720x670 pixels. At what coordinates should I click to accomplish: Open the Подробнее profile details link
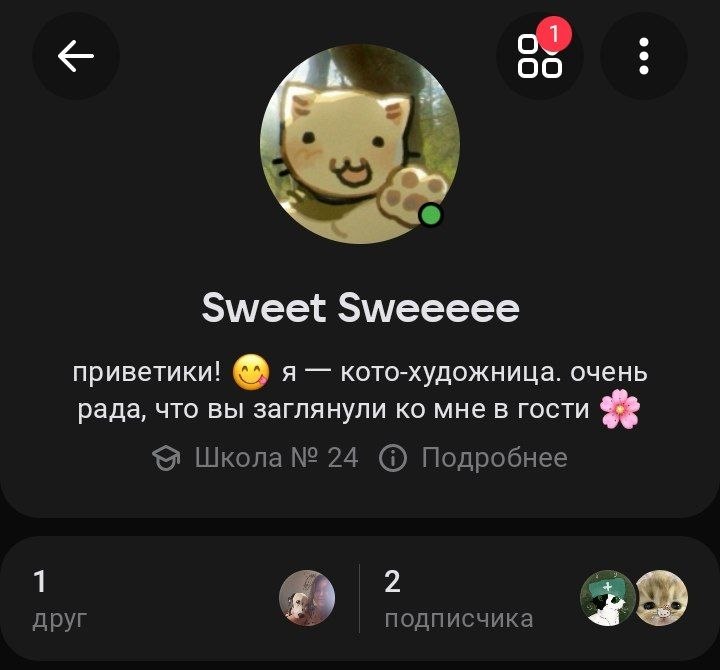(473, 458)
